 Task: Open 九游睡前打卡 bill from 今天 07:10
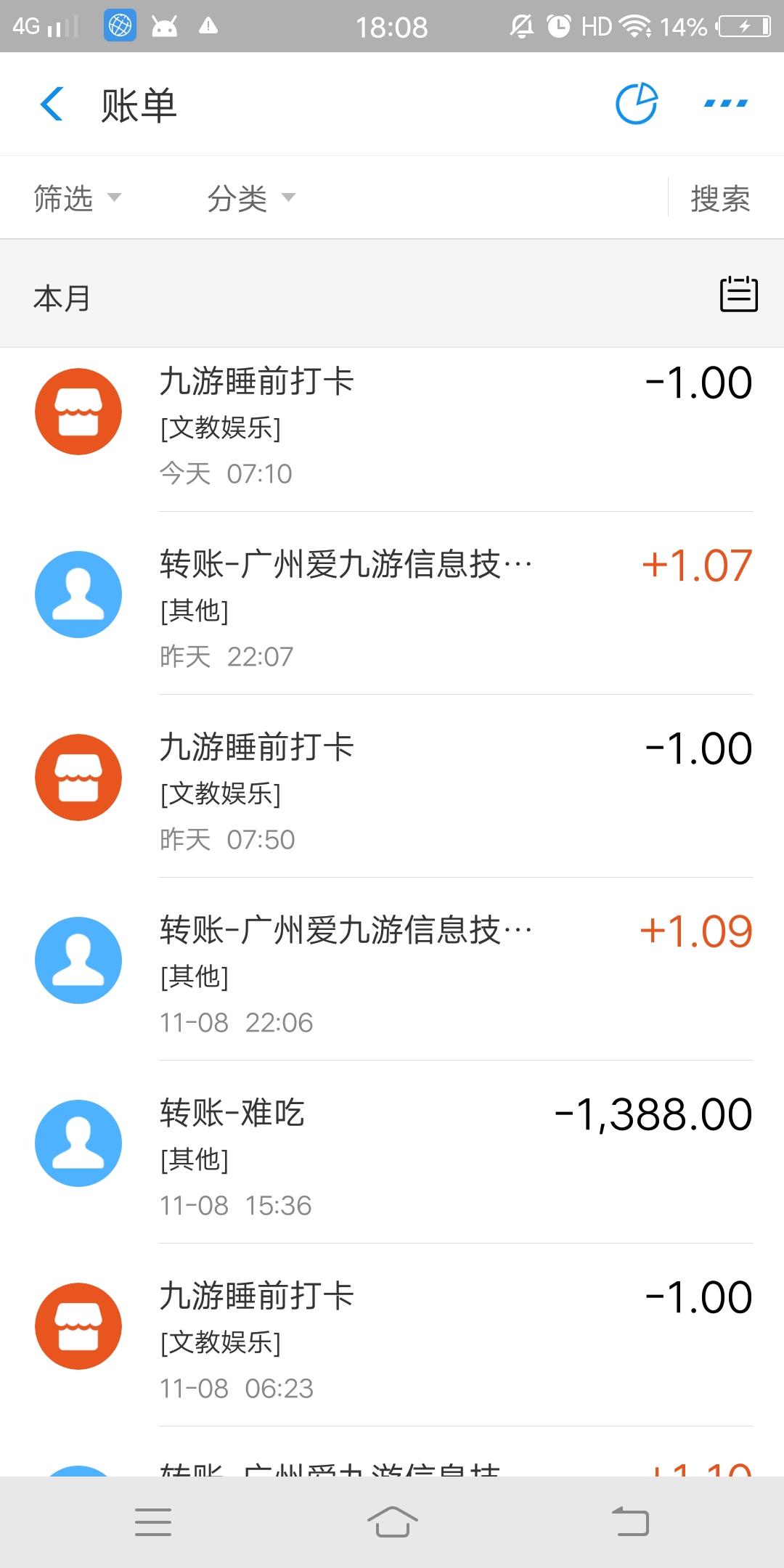pyautogui.click(x=392, y=428)
